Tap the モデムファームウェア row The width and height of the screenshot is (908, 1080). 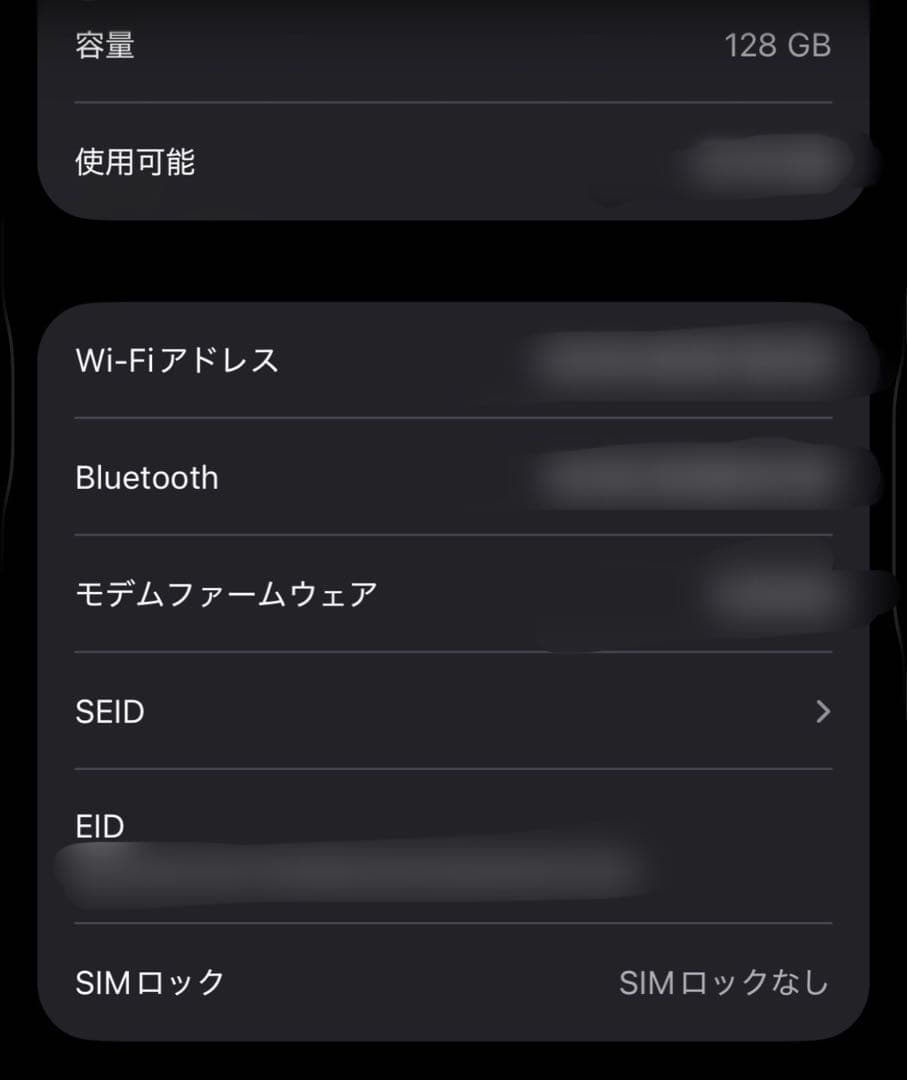point(450,593)
